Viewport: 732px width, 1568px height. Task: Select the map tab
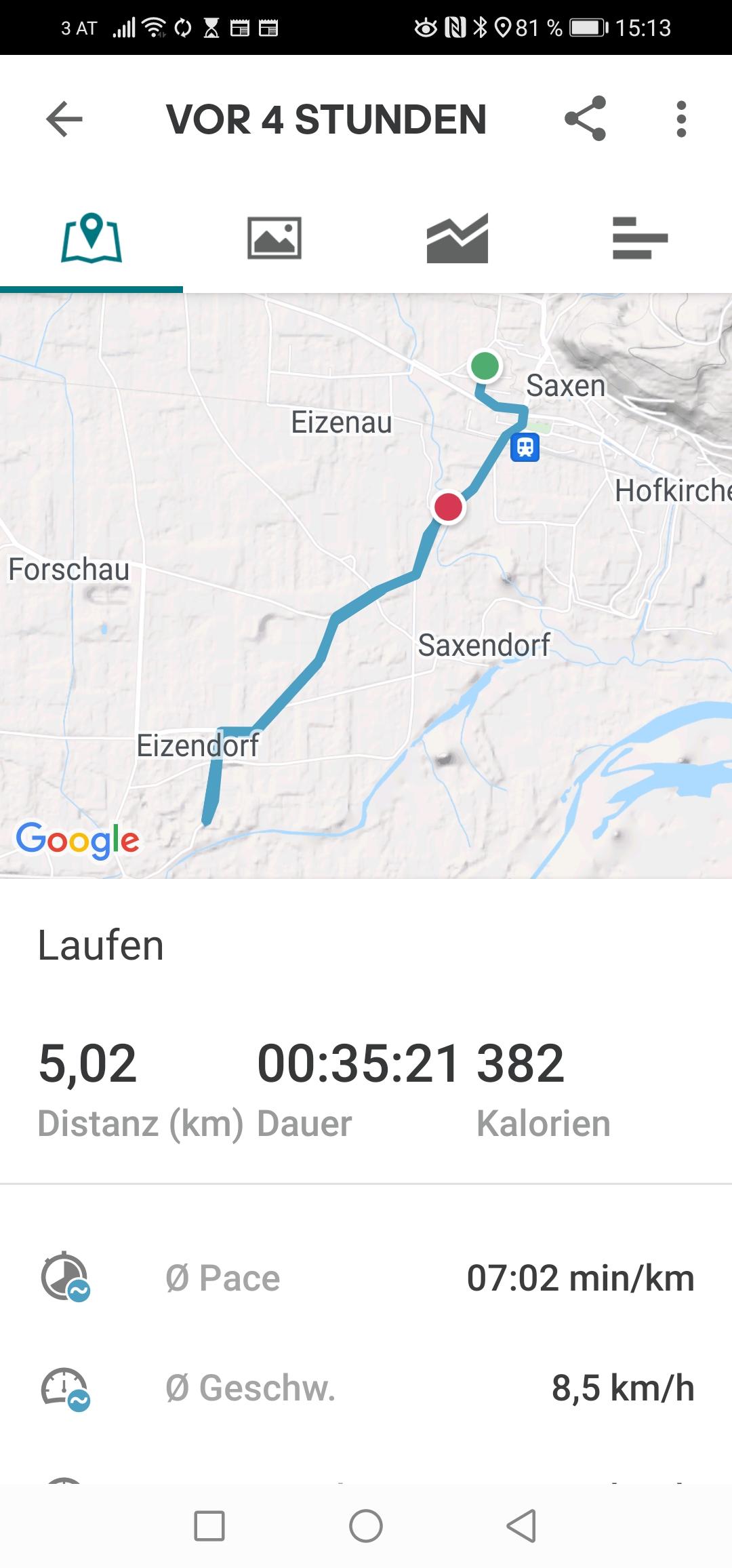point(91,238)
